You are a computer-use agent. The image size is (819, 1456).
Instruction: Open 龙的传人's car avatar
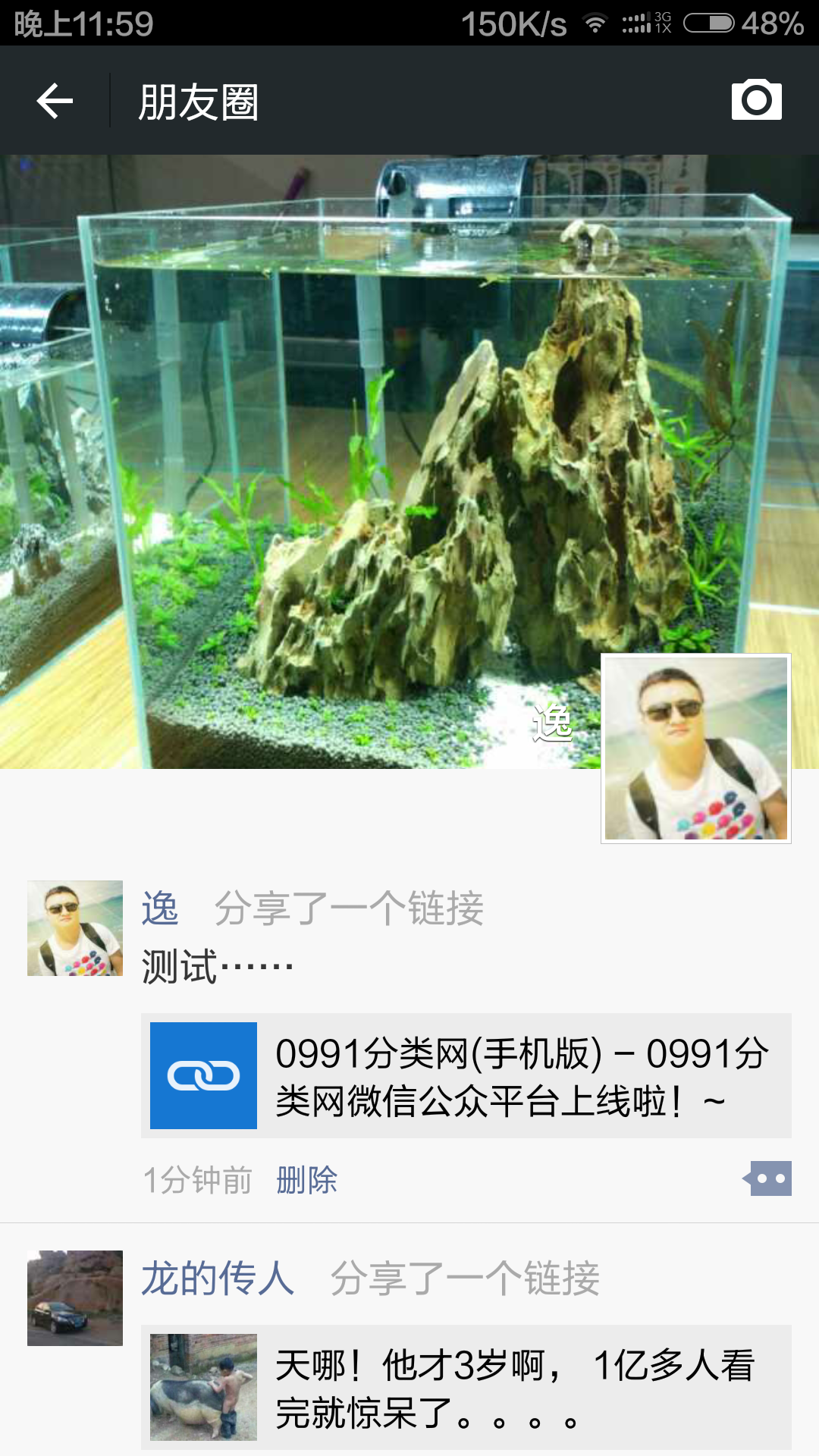click(x=75, y=1298)
